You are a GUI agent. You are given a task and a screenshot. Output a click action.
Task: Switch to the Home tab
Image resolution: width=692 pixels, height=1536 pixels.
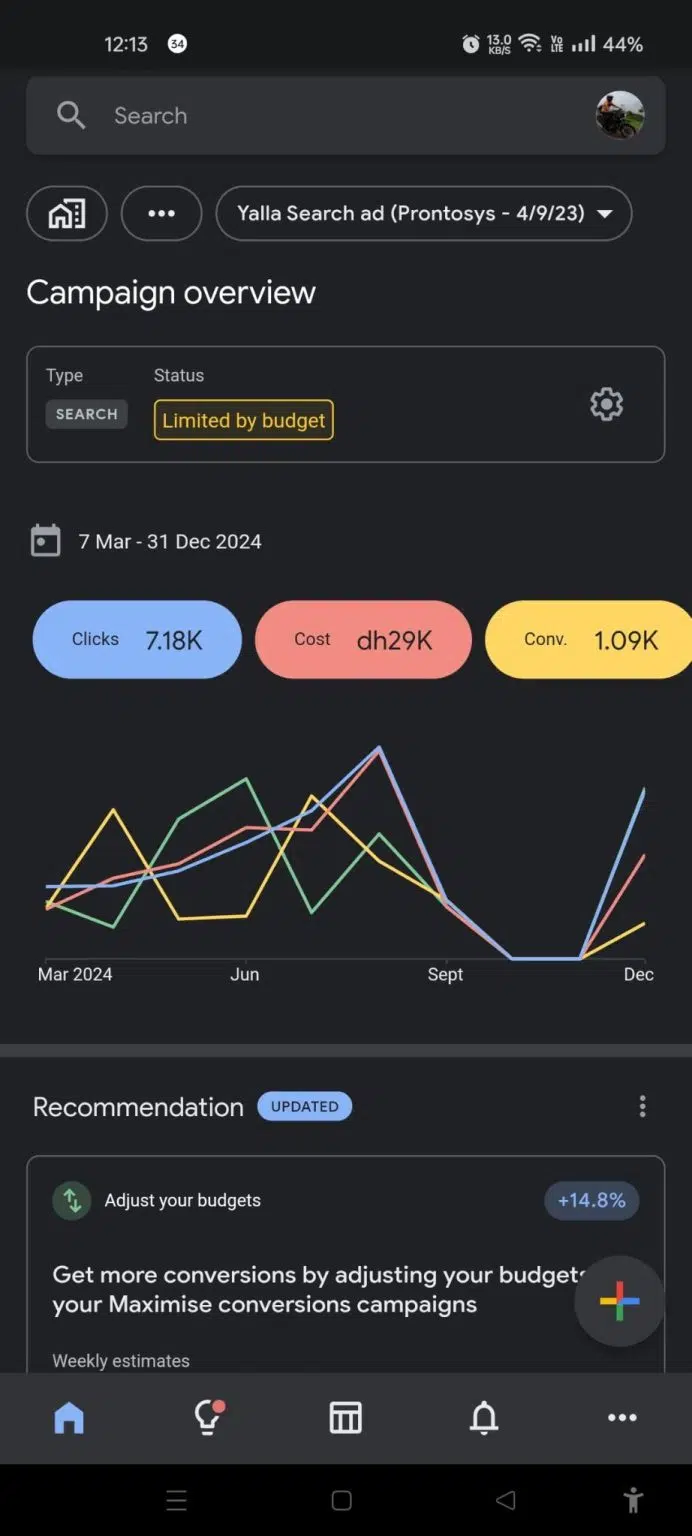coord(69,1417)
